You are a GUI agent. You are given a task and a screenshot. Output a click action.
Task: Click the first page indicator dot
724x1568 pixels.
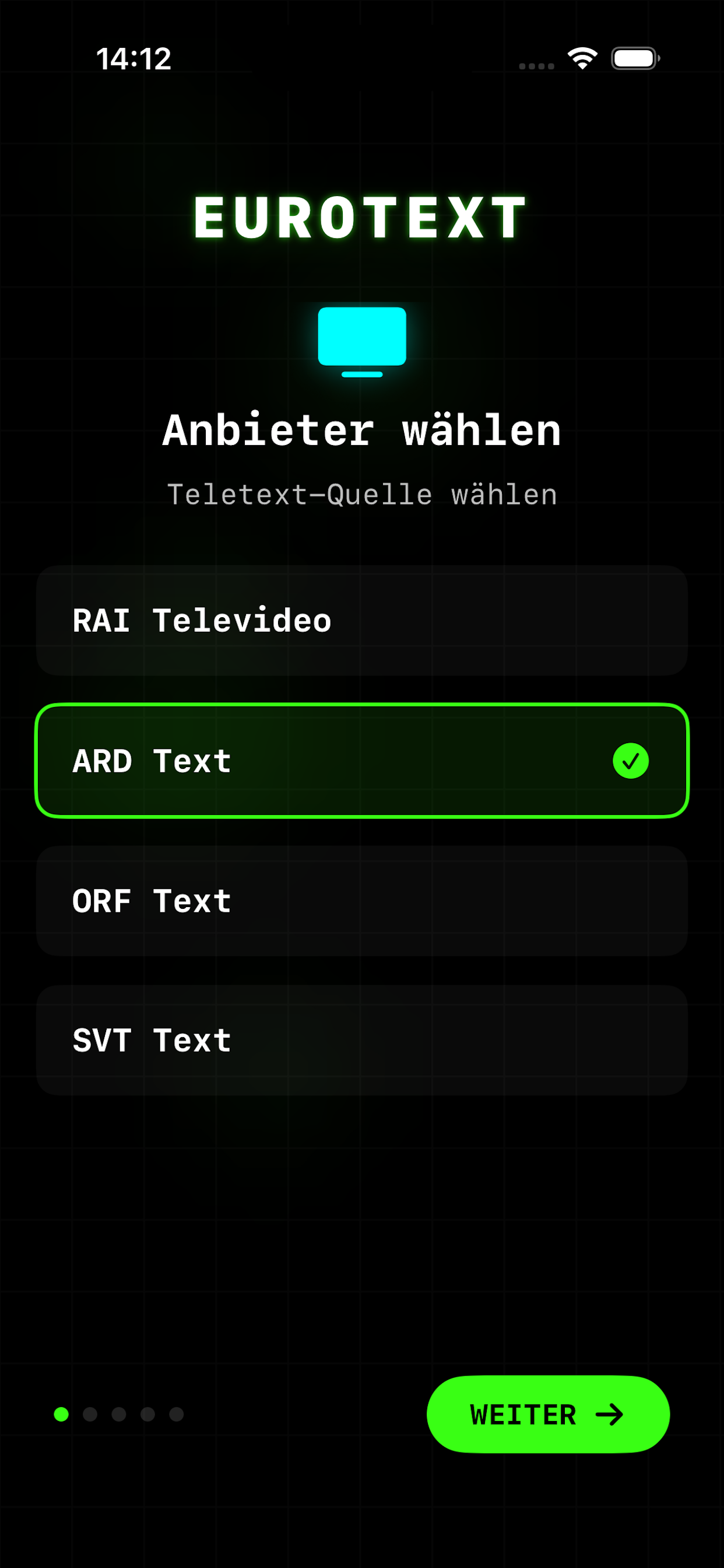[61, 1415]
